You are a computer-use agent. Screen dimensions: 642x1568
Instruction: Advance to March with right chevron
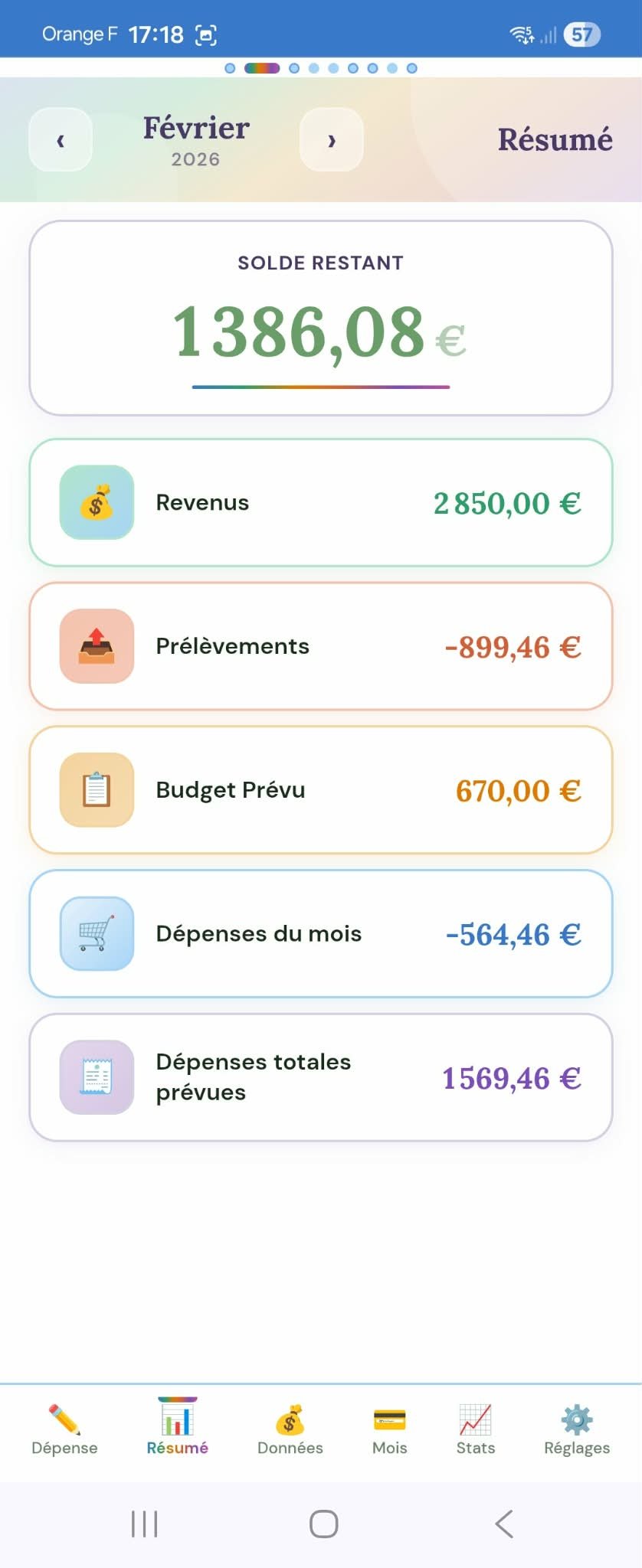[x=331, y=140]
